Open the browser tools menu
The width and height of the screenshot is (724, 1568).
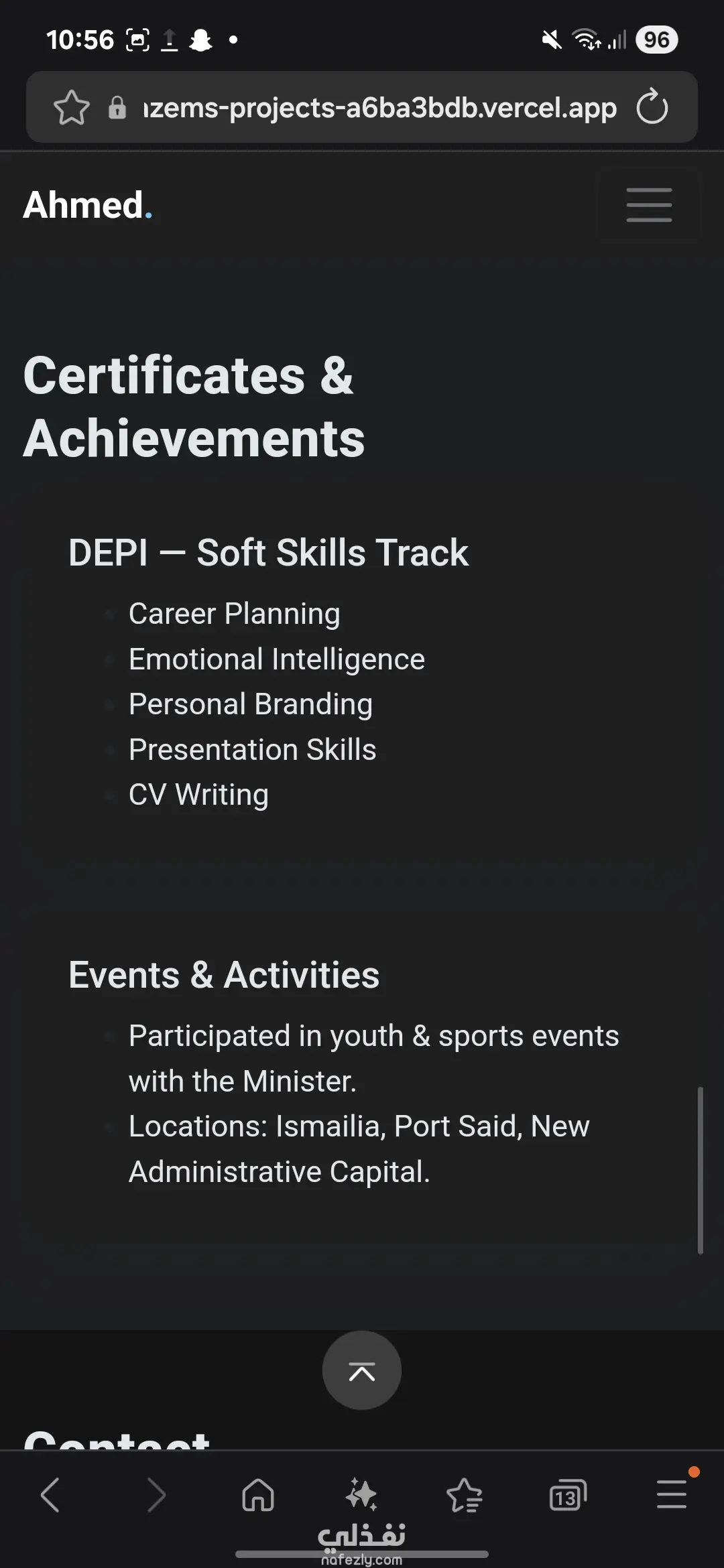(671, 1495)
